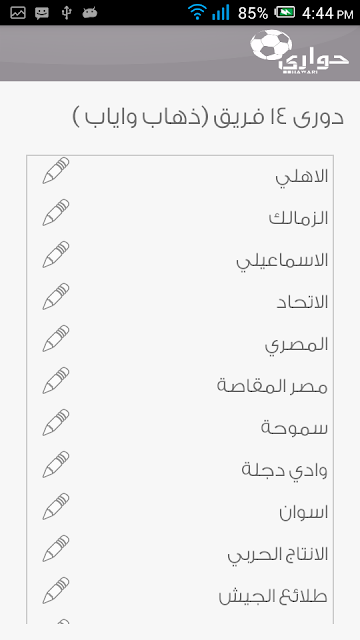Edit the الاتحاد team entry
This screenshot has height=640, width=360.
click(x=56, y=297)
